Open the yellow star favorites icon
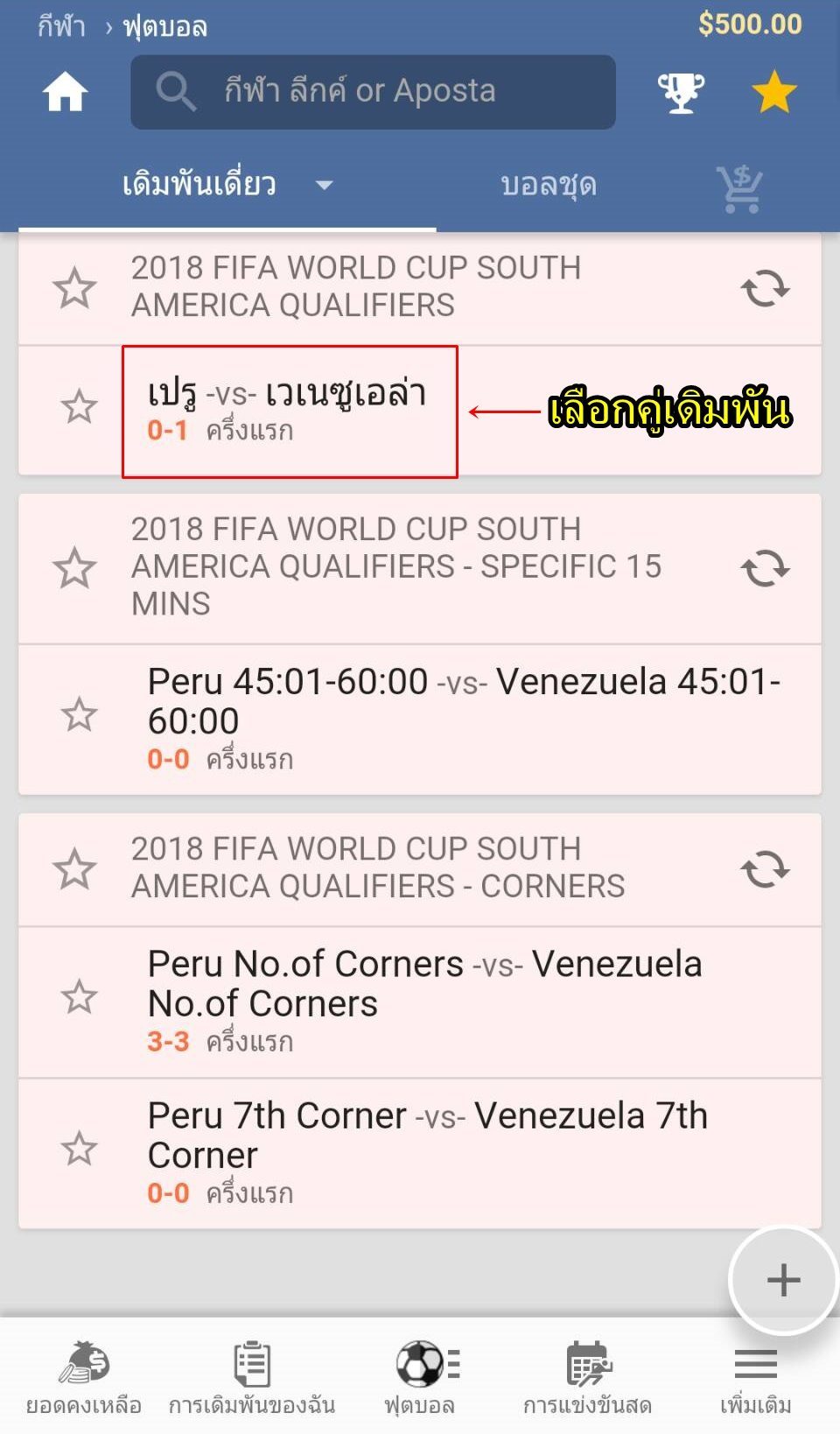The width and height of the screenshot is (840, 1434). [774, 92]
